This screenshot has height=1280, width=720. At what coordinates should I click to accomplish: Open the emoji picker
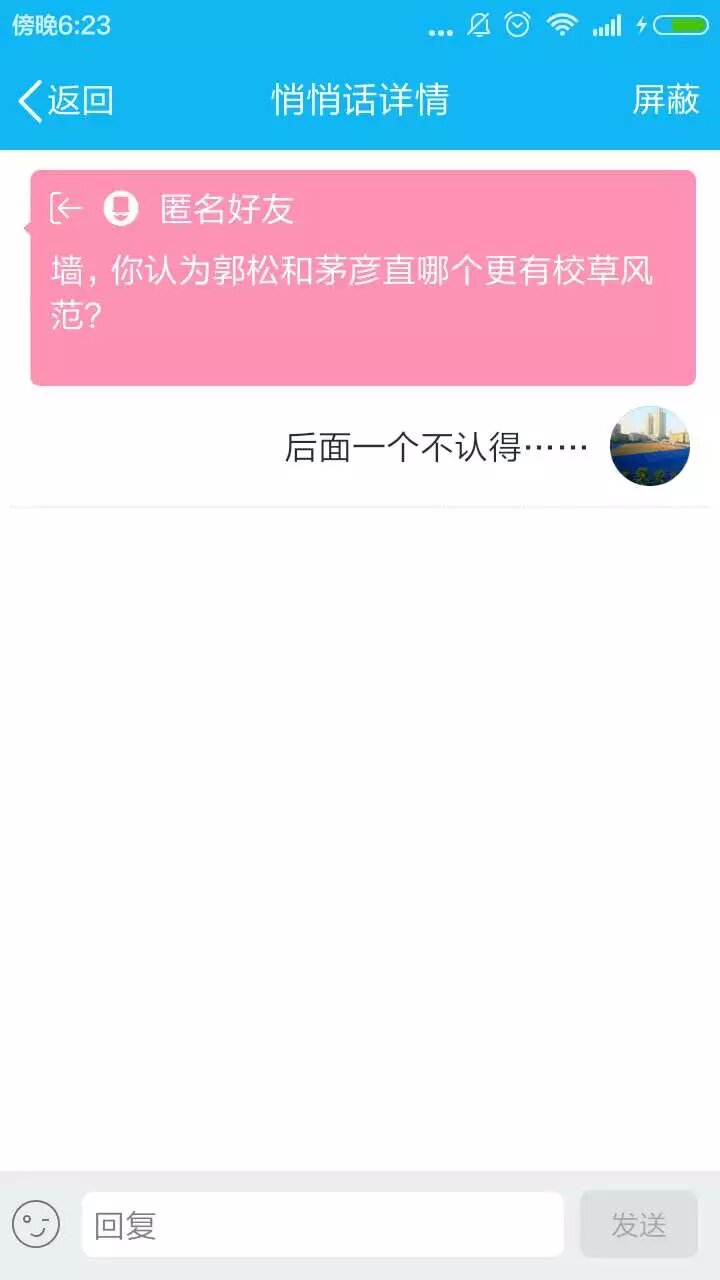click(x=36, y=1224)
